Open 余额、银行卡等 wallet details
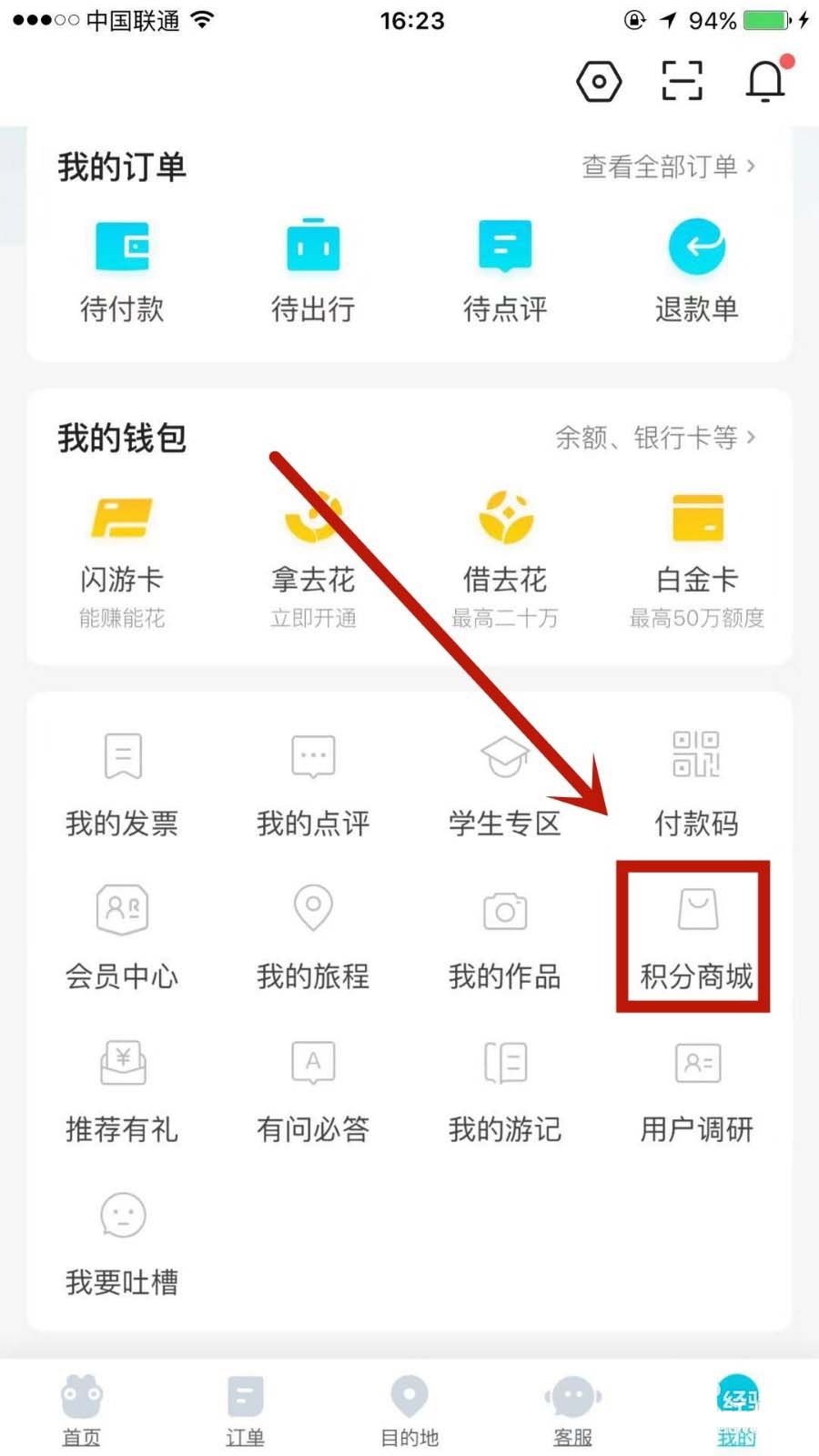 click(x=655, y=438)
